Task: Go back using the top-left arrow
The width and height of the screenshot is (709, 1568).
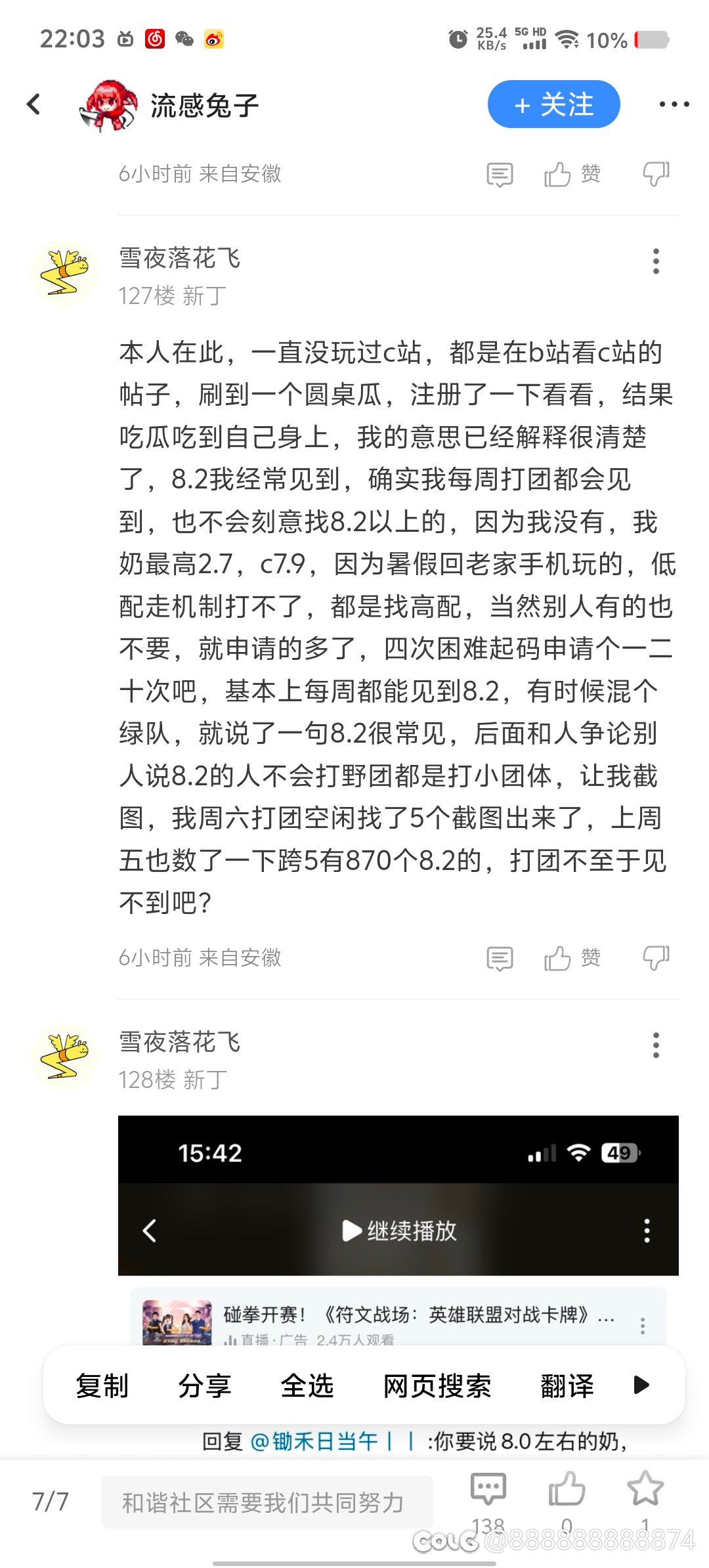Action: (34, 104)
